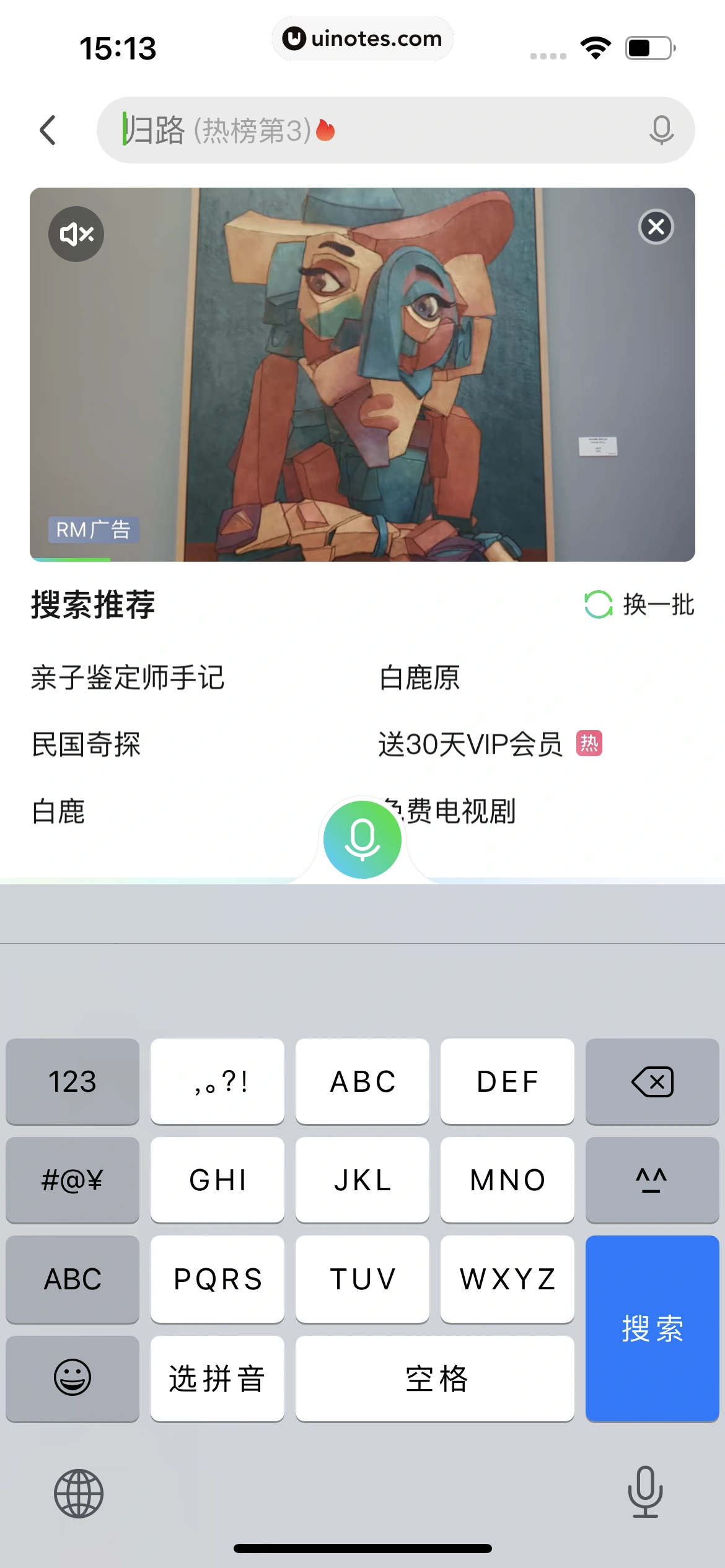The image size is (725, 1568).
Task: Tap the keyboard backspace key
Action: 652,1081
